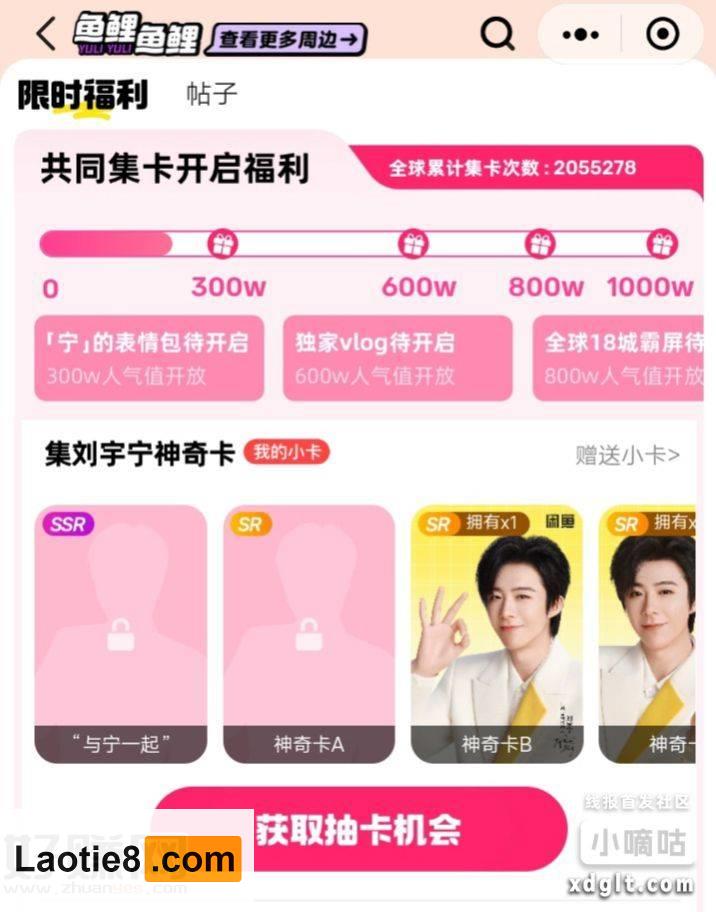This screenshot has height=912, width=716.
Task: Open the owned SR card 神奇卡B
Action: point(496,633)
